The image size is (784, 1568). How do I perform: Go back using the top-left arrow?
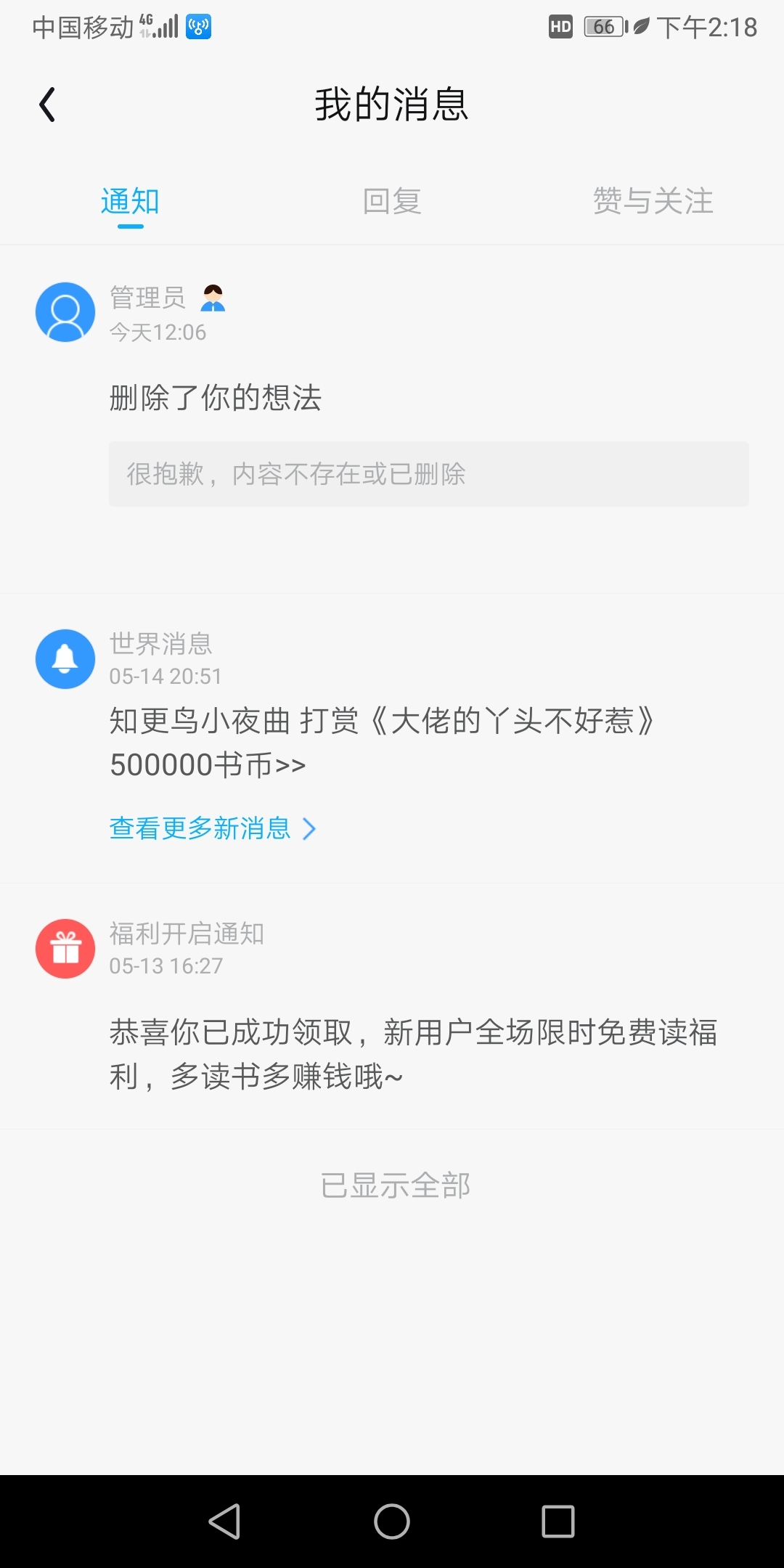[47, 105]
